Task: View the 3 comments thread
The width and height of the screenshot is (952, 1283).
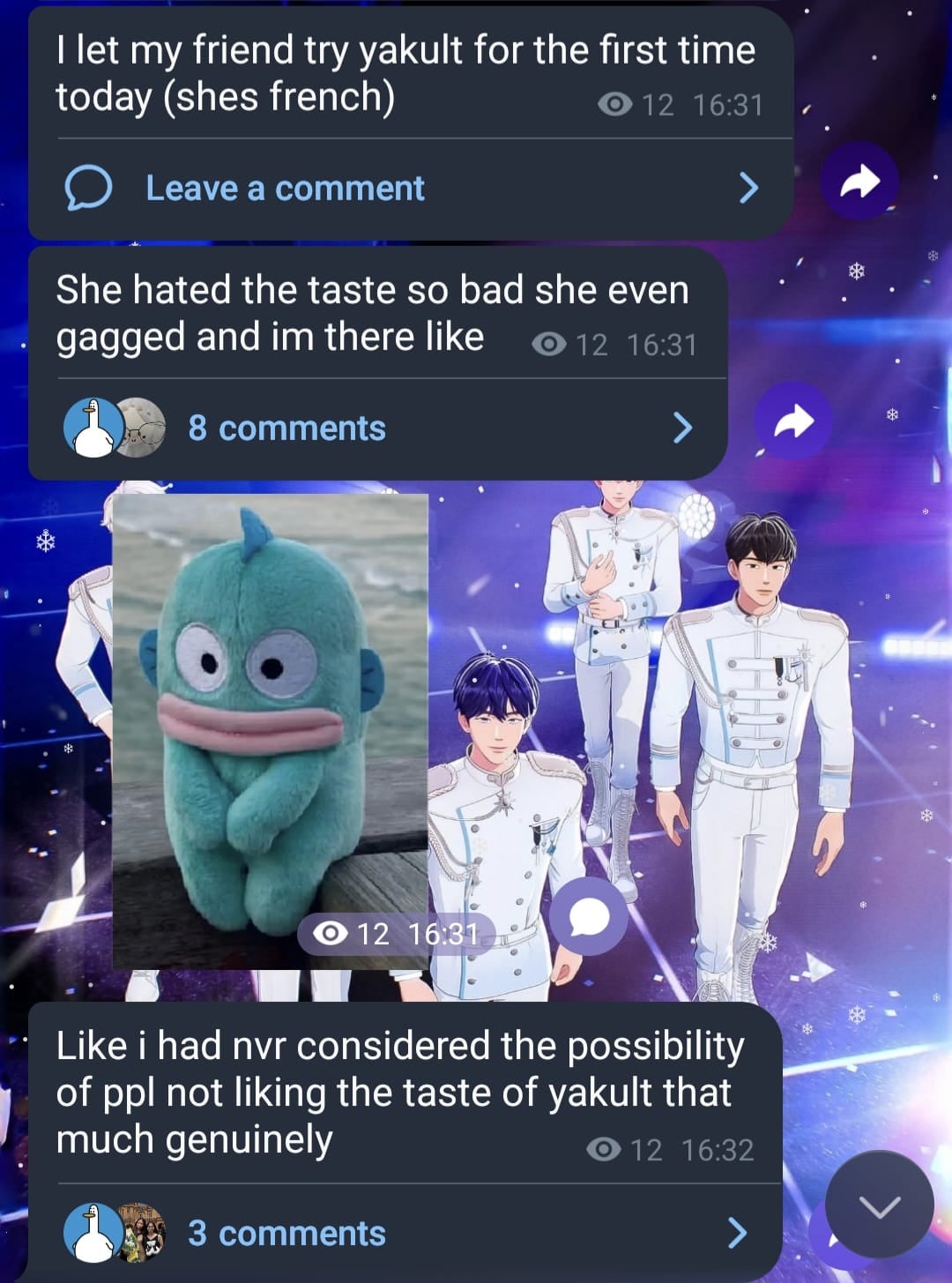Action: 286,1234
